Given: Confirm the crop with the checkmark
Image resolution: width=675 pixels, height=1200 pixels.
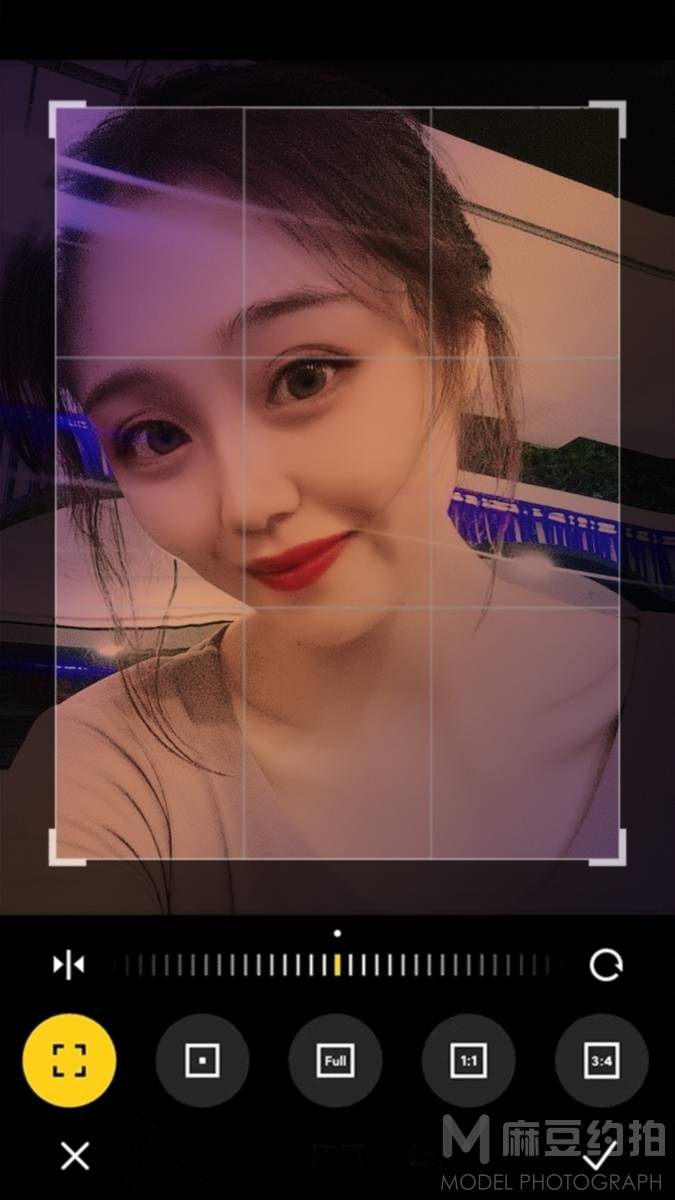Looking at the screenshot, I should pos(600,1156).
